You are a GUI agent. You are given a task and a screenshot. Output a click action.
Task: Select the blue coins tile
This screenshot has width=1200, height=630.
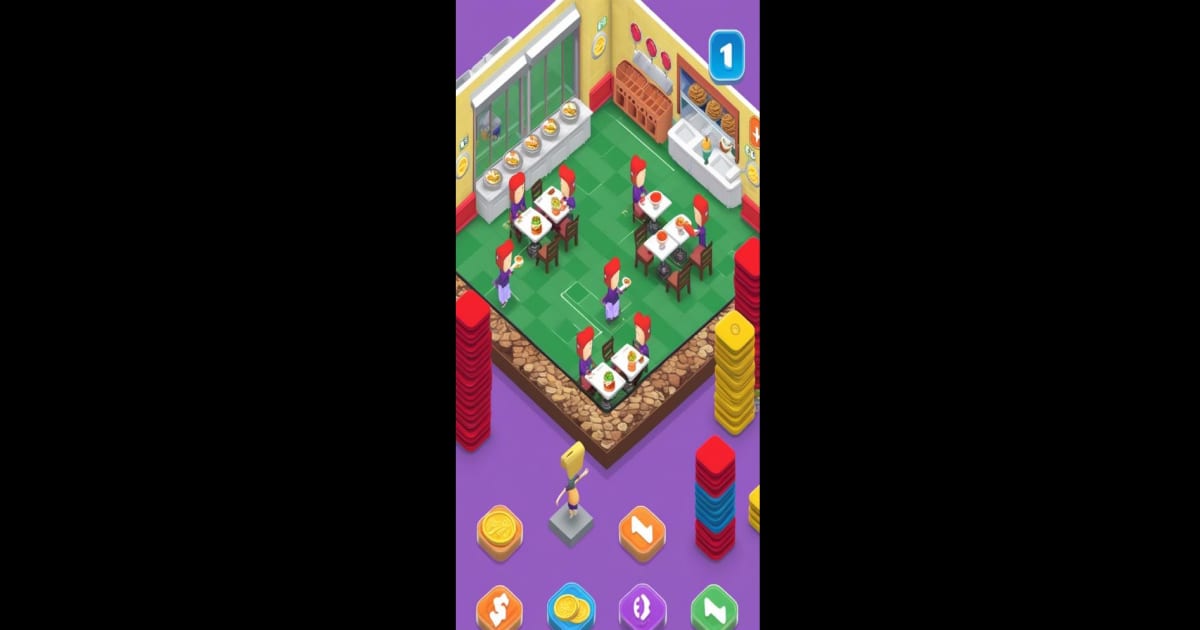click(x=571, y=607)
